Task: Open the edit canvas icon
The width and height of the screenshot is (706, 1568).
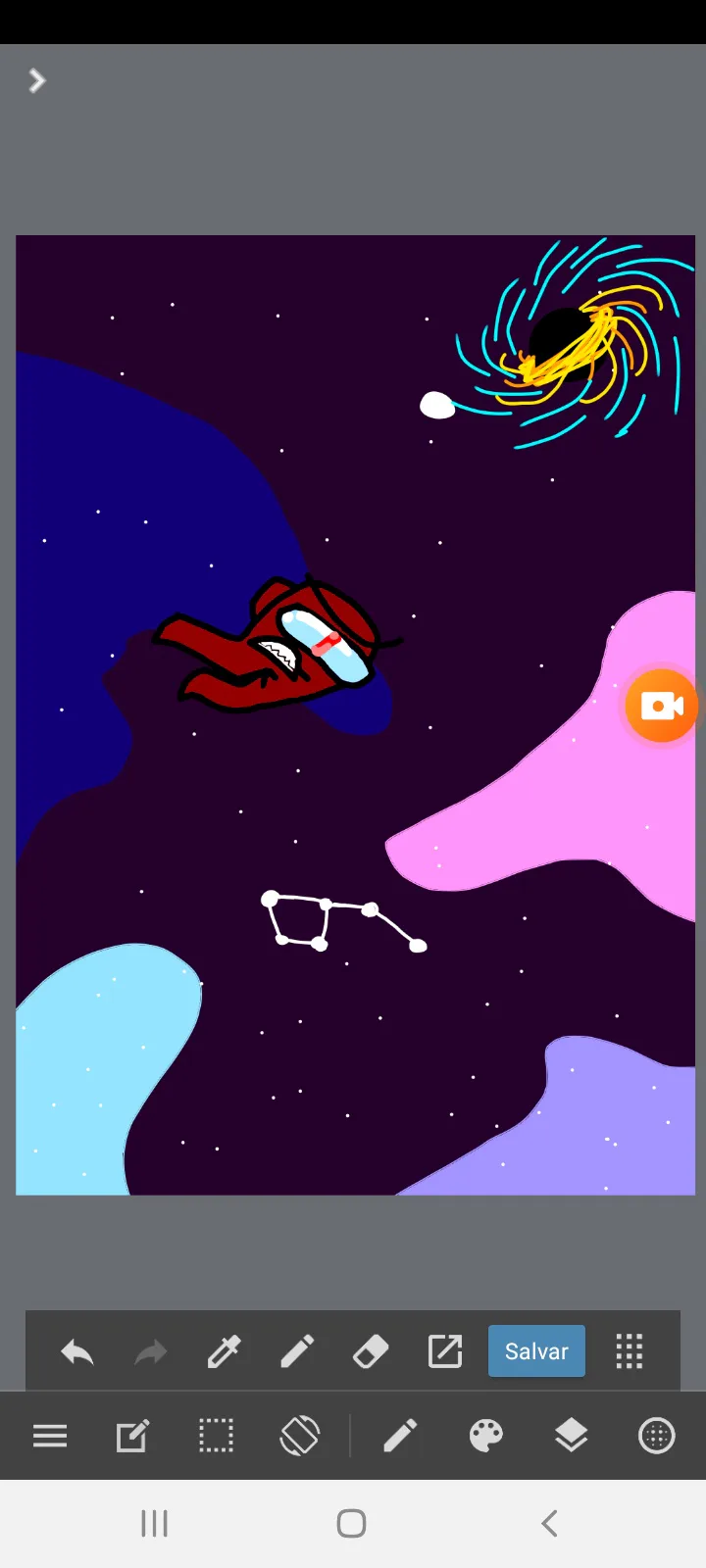Action: [x=132, y=1437]
